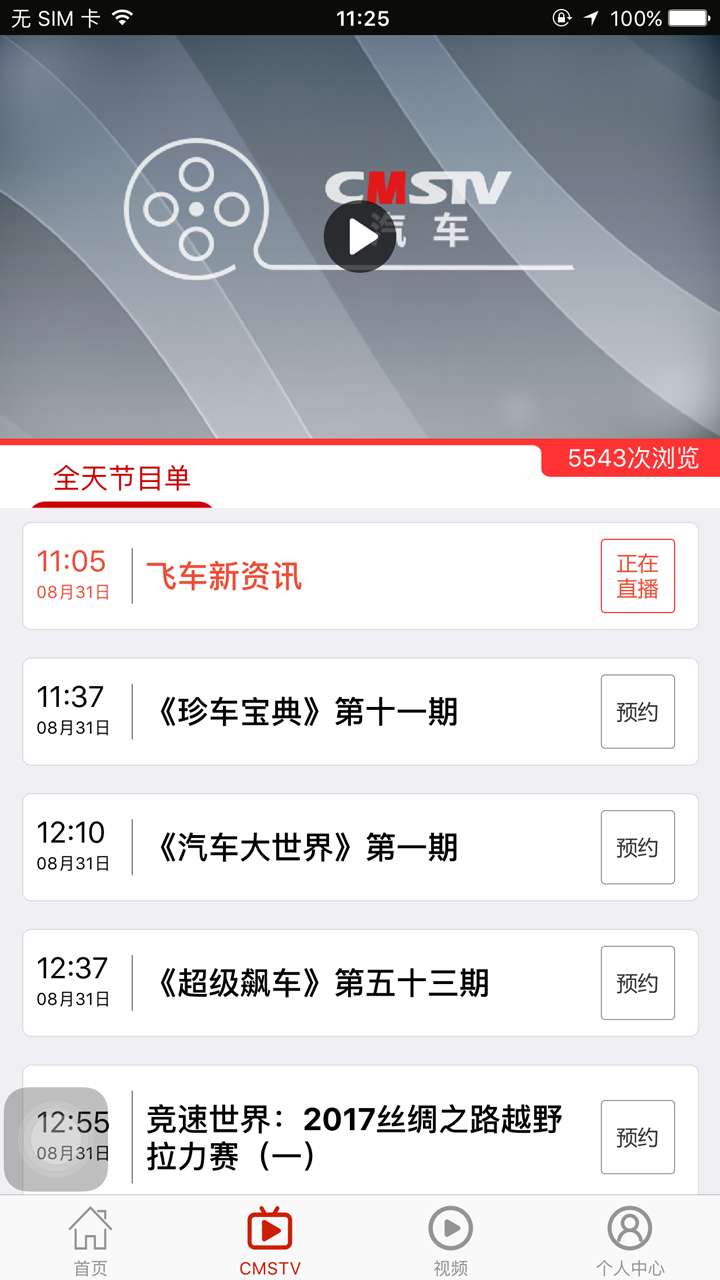Select the 全天节目单 tab

(x=121, y=478)
